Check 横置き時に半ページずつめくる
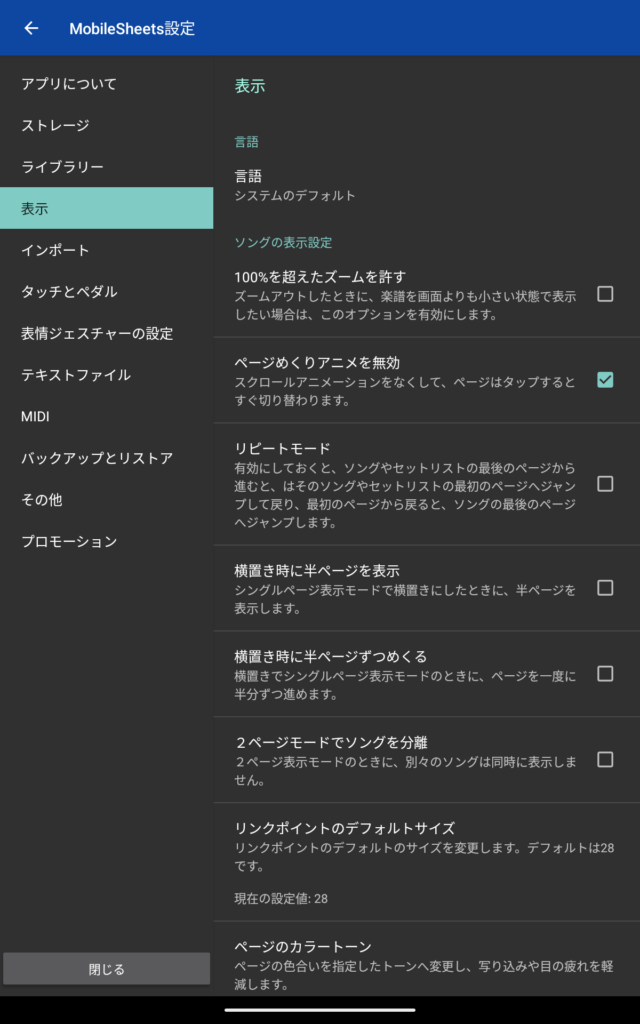The width and height of the screenshot is (640, 1024). click(605, 674)
